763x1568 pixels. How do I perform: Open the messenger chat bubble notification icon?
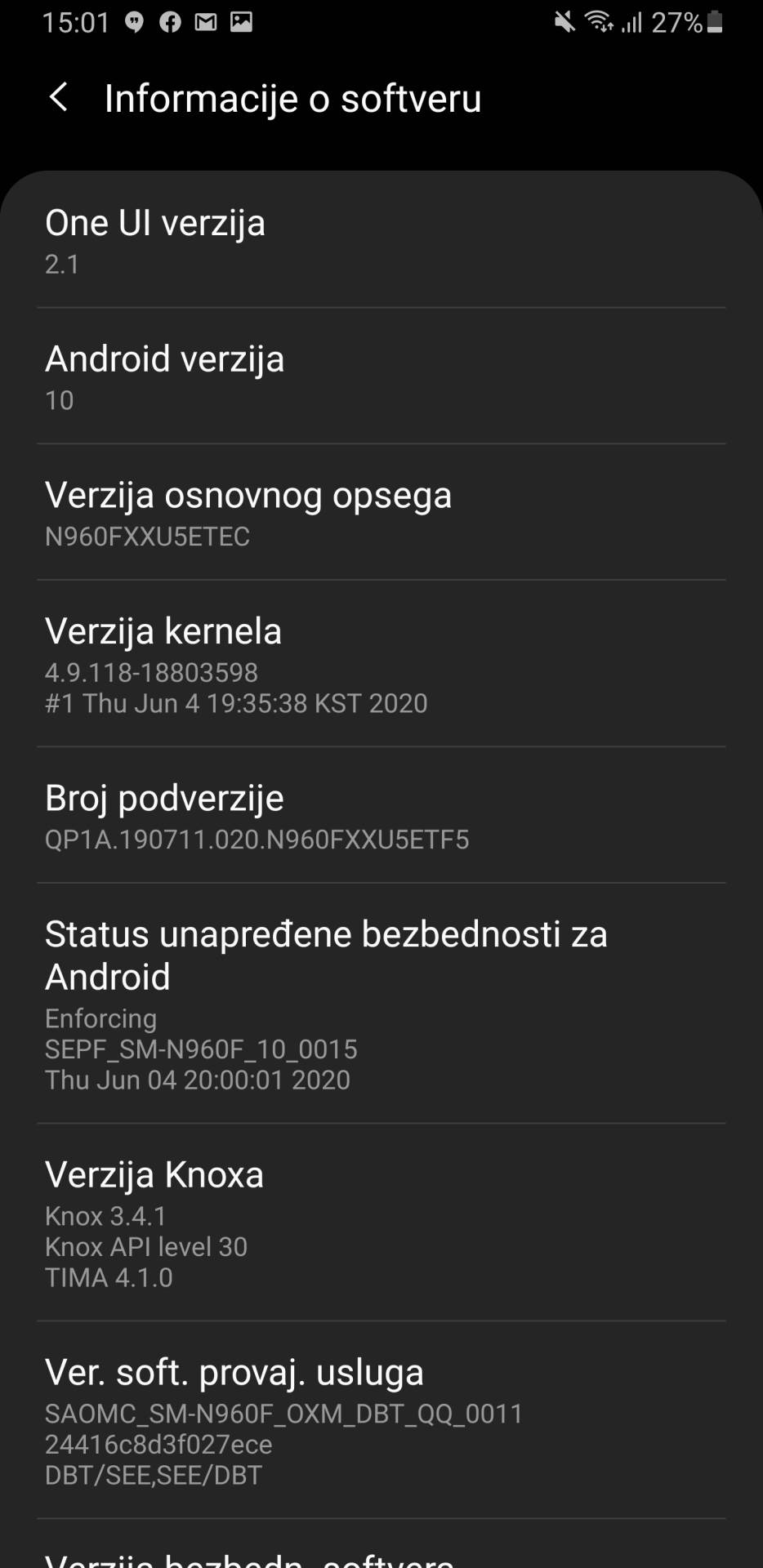(135, 22)
